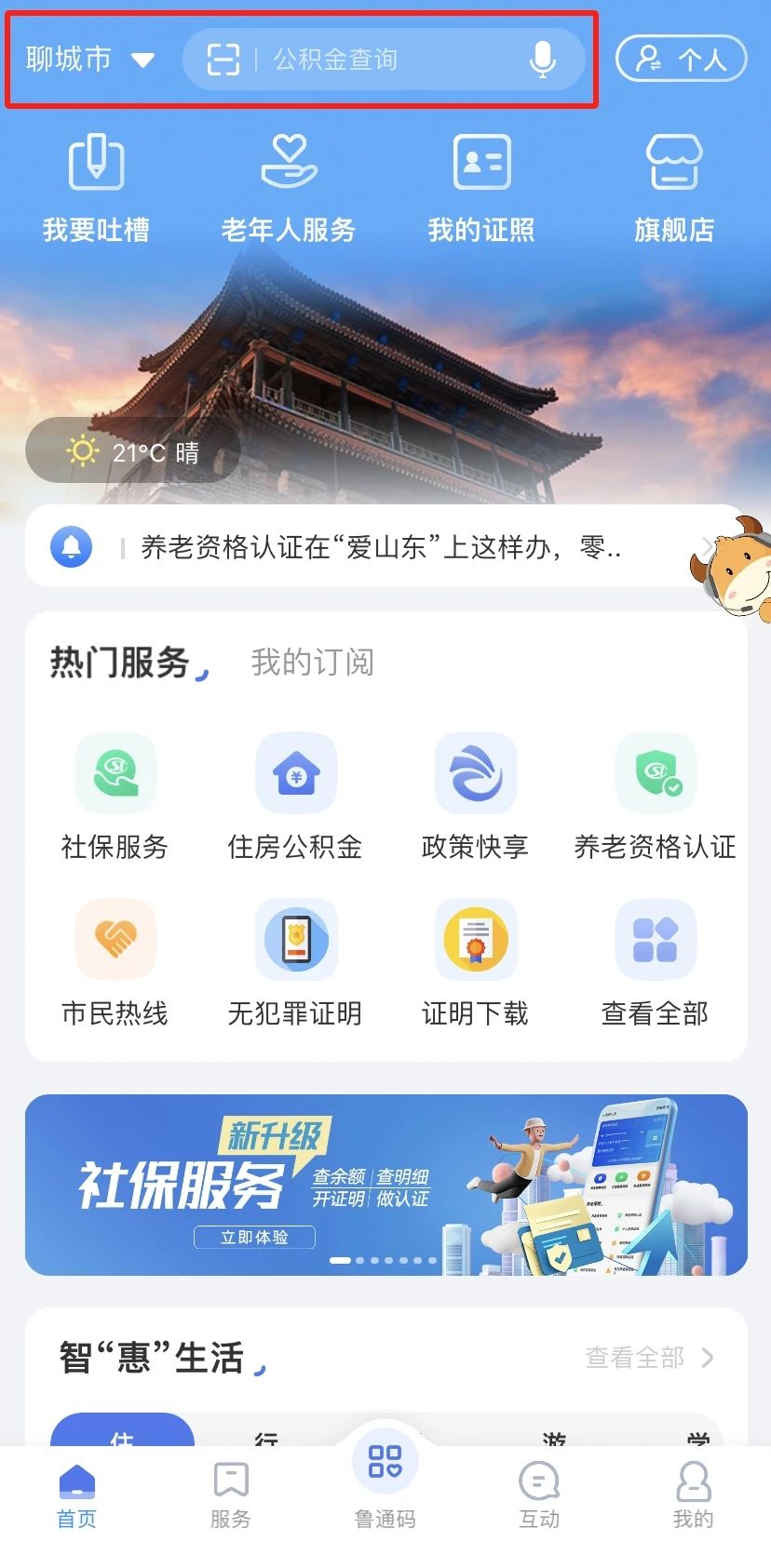
Task: Open the 聊城市 city dropdown
Action: pos(89,60)
